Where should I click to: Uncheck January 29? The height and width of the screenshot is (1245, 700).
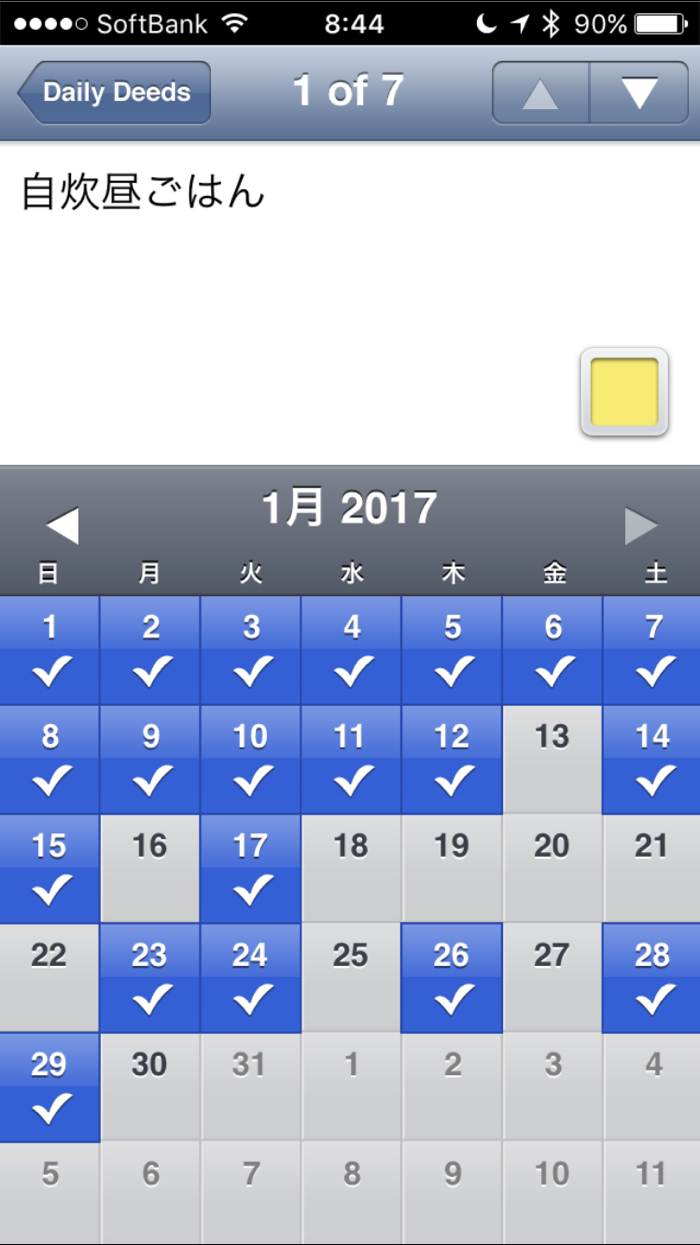click(x=50, y=1087)
